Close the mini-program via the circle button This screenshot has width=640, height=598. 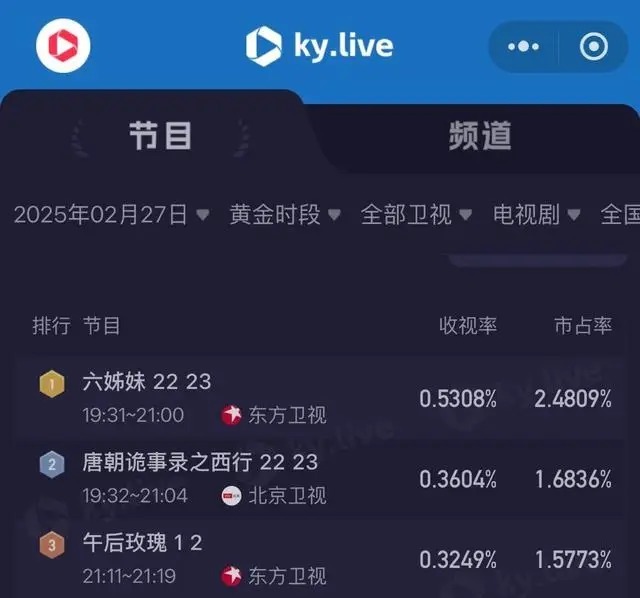594,46
